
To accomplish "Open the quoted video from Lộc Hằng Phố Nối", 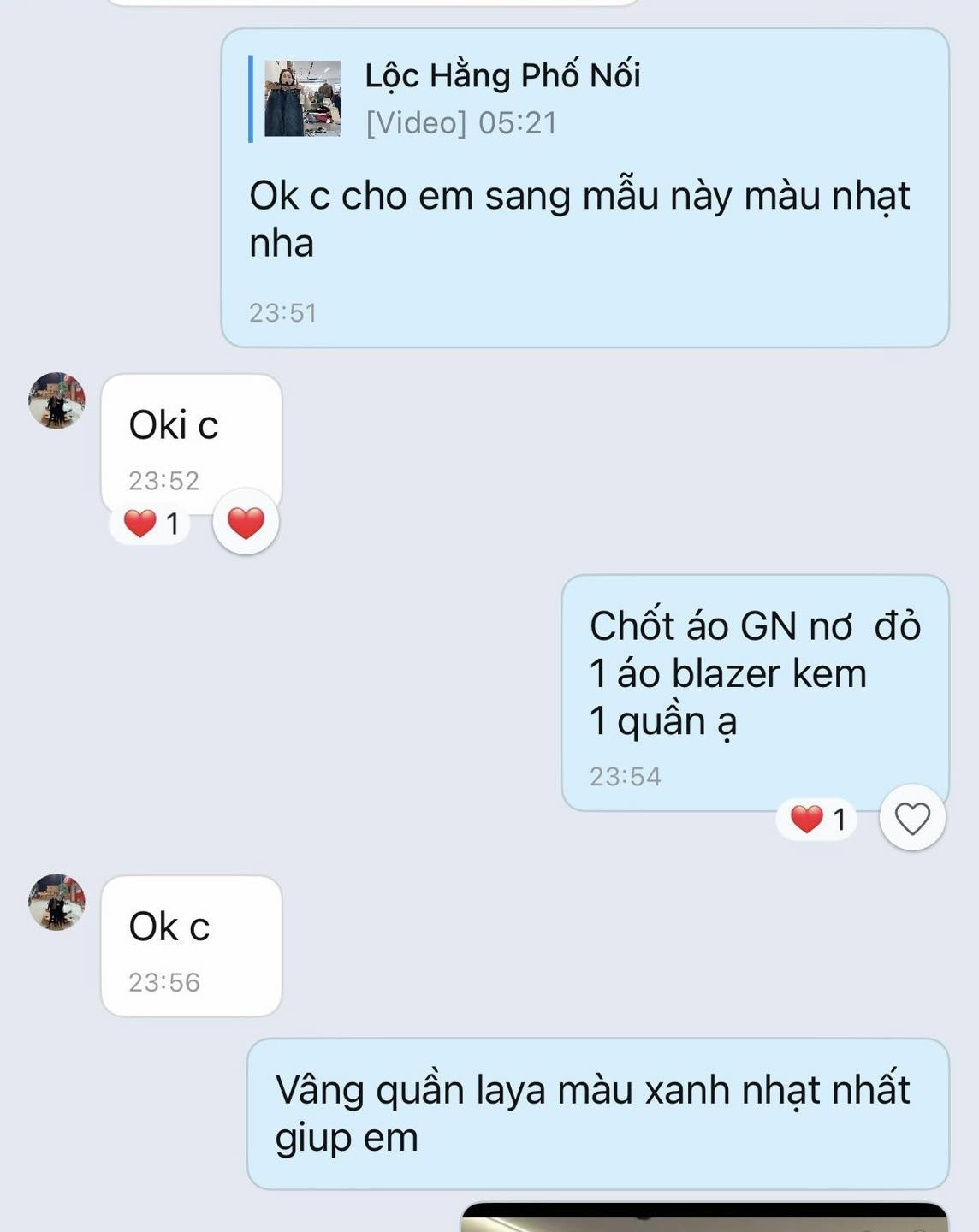I will (x=302, y=98).
